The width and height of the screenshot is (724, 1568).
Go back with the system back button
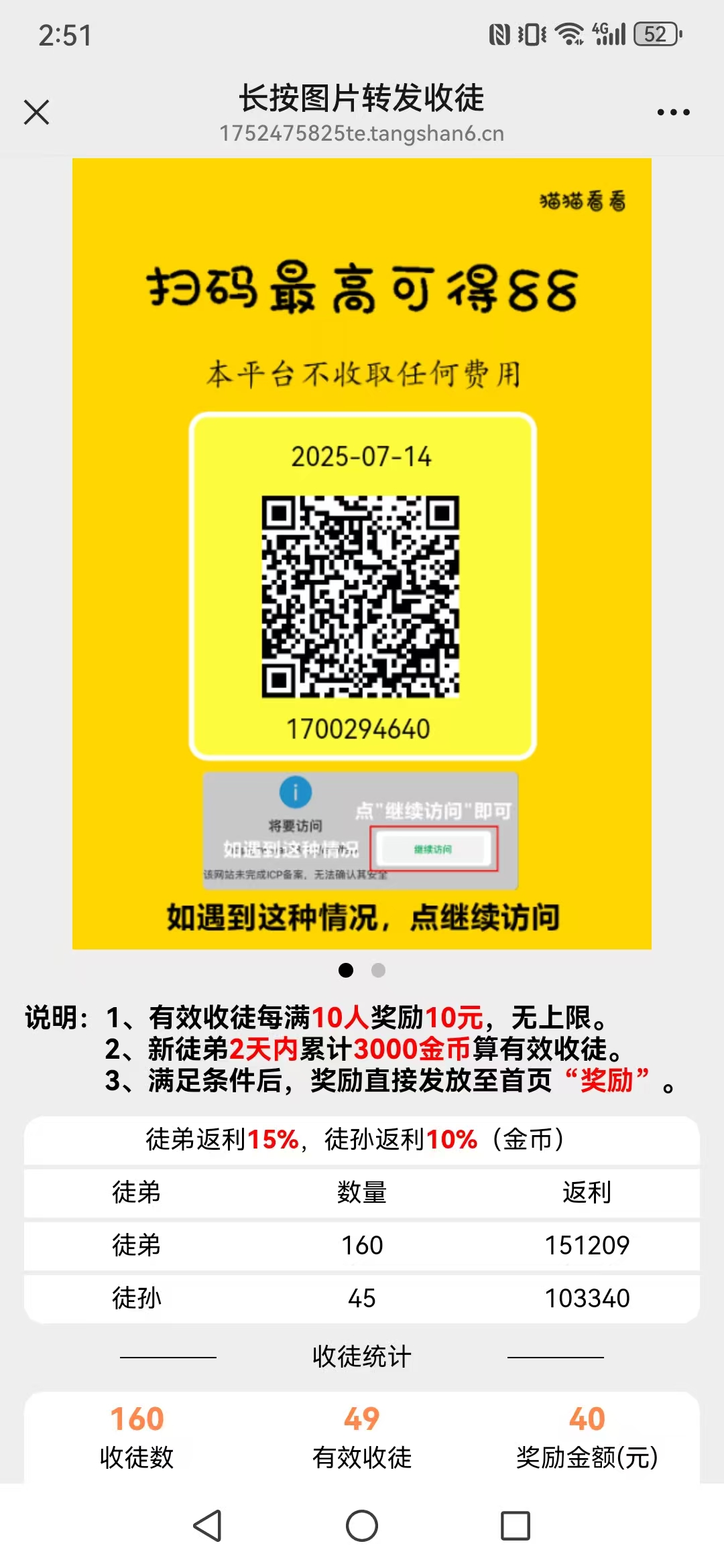pos(207,1526)
